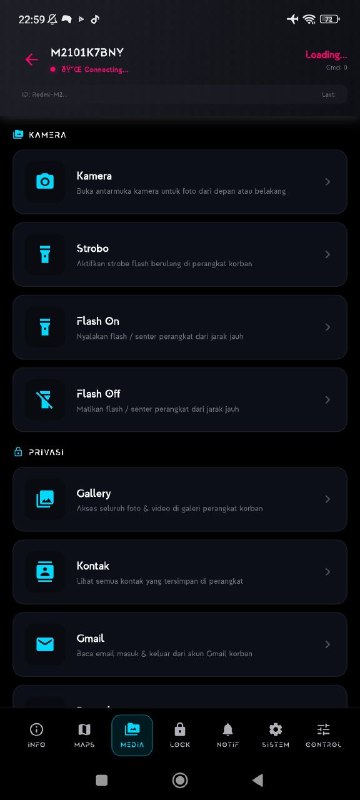
Task: Open the Notif tab
Action: tap(228, 735)
